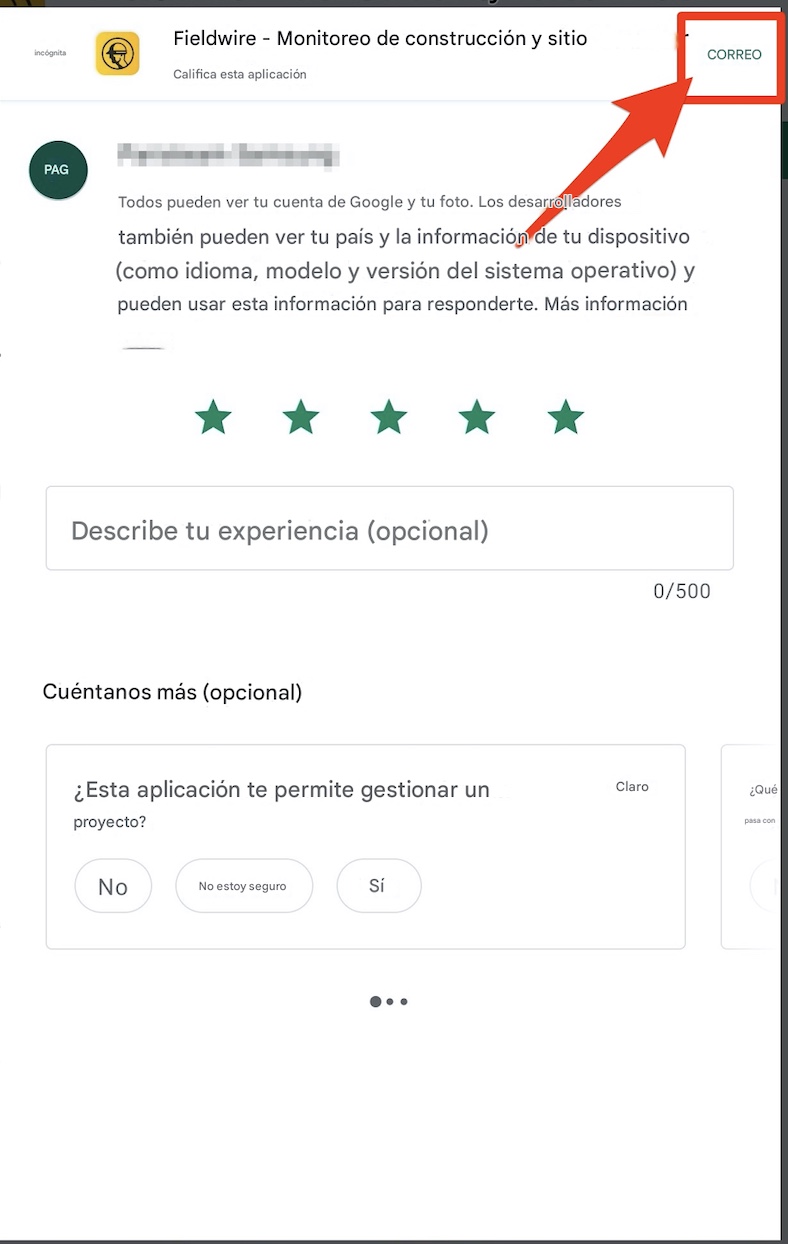Screen dimensions: 788x1244
Task: Focus the Describe tu experiencia field
Action: point(389,529)
